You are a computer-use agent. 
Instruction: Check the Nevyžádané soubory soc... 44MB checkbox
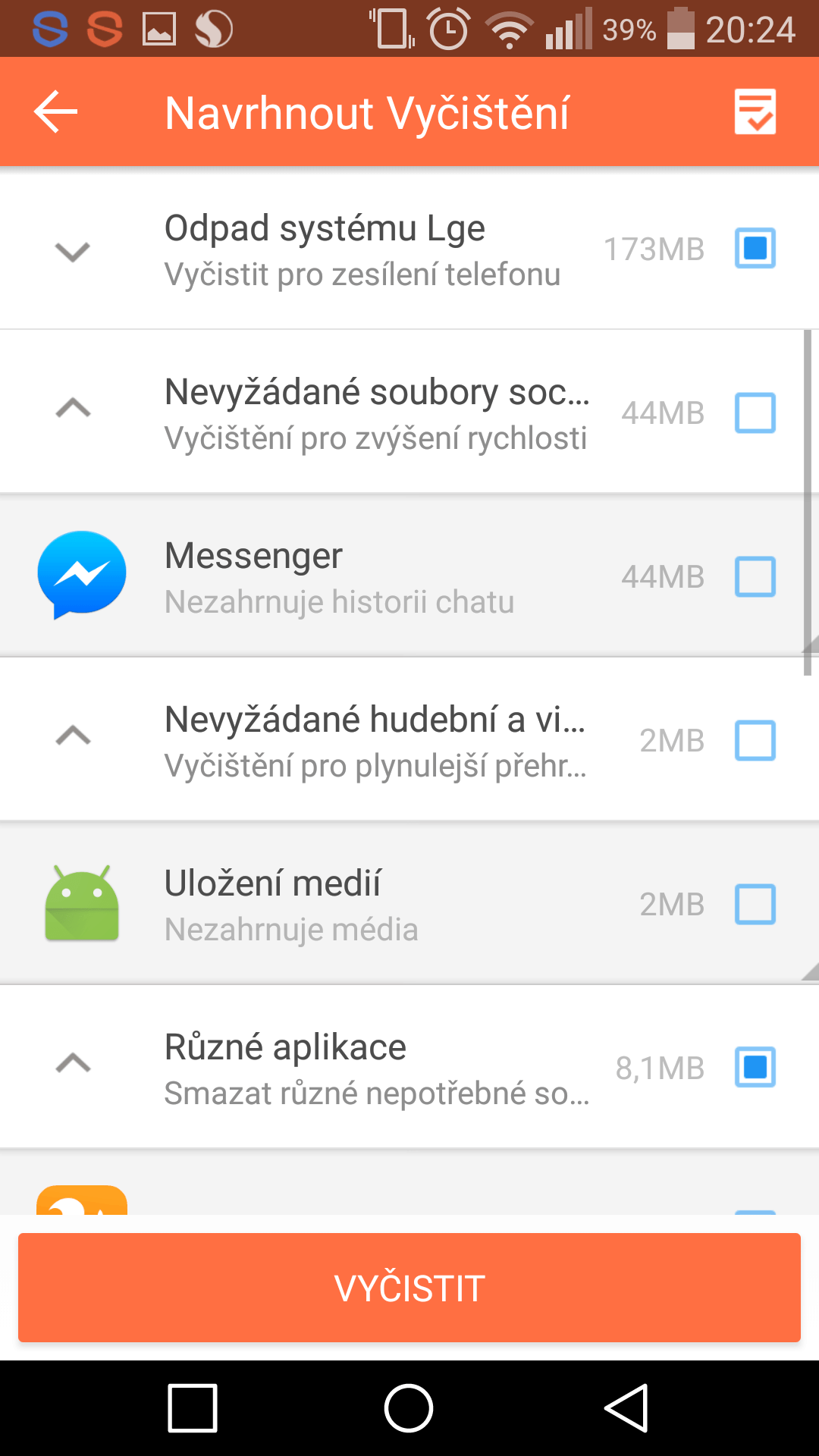click(x=755, y=413)
